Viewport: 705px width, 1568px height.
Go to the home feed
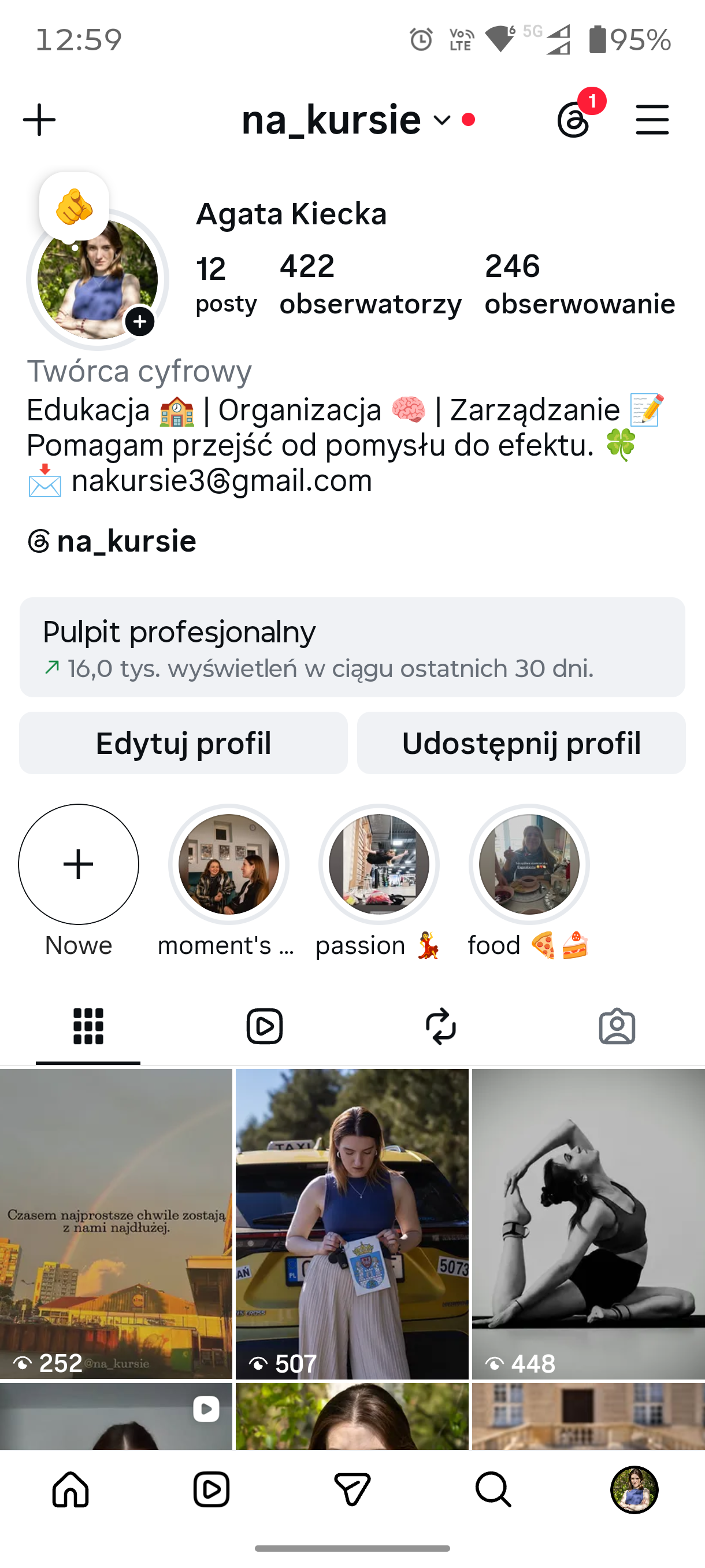(70, 1489)
